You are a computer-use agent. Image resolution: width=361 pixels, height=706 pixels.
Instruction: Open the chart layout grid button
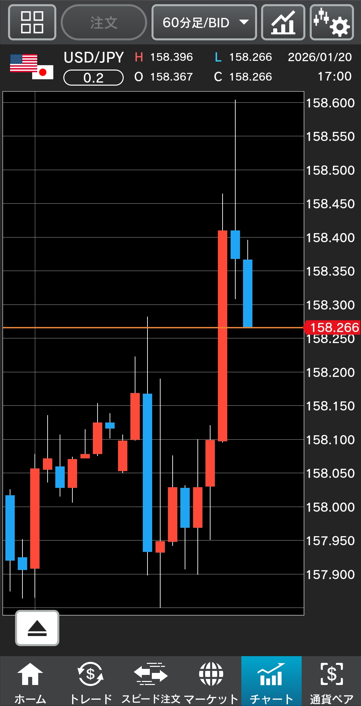[32, 23]
